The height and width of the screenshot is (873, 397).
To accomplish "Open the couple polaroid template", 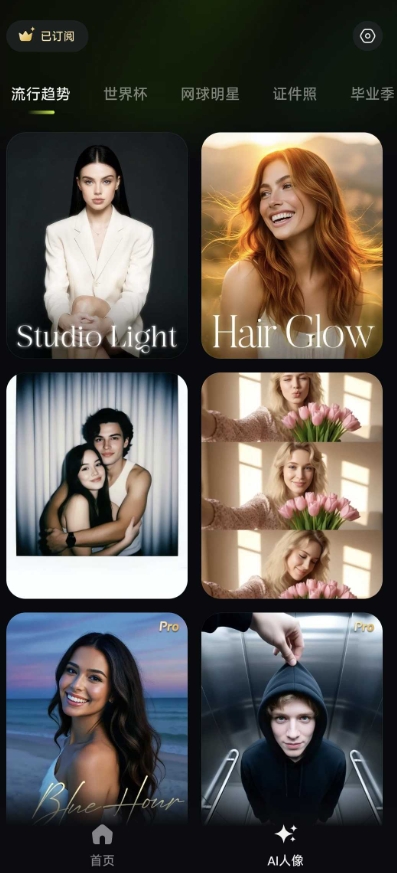I will [x=97, y=485].
